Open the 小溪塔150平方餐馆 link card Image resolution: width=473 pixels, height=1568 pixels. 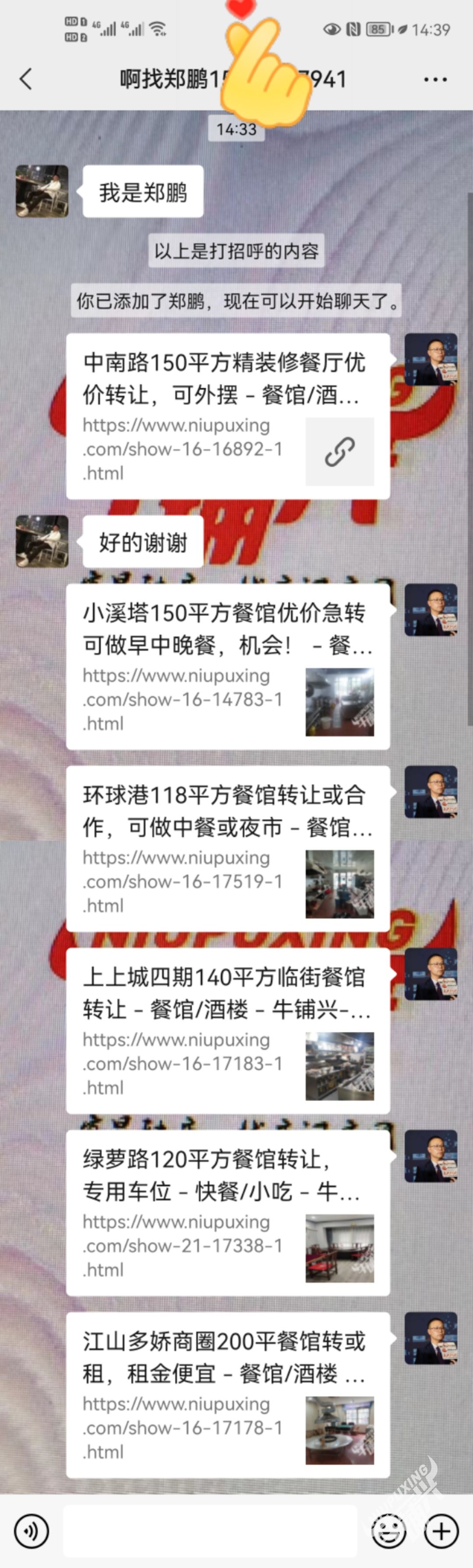(227, 666)
